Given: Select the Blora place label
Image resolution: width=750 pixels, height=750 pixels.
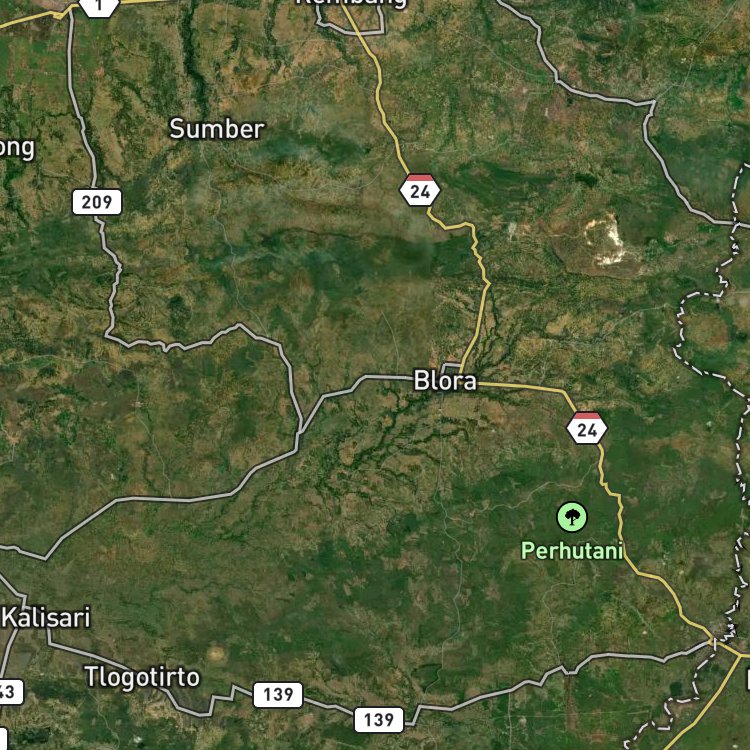Looking at the screenshot, I should (x=445, y=381).
